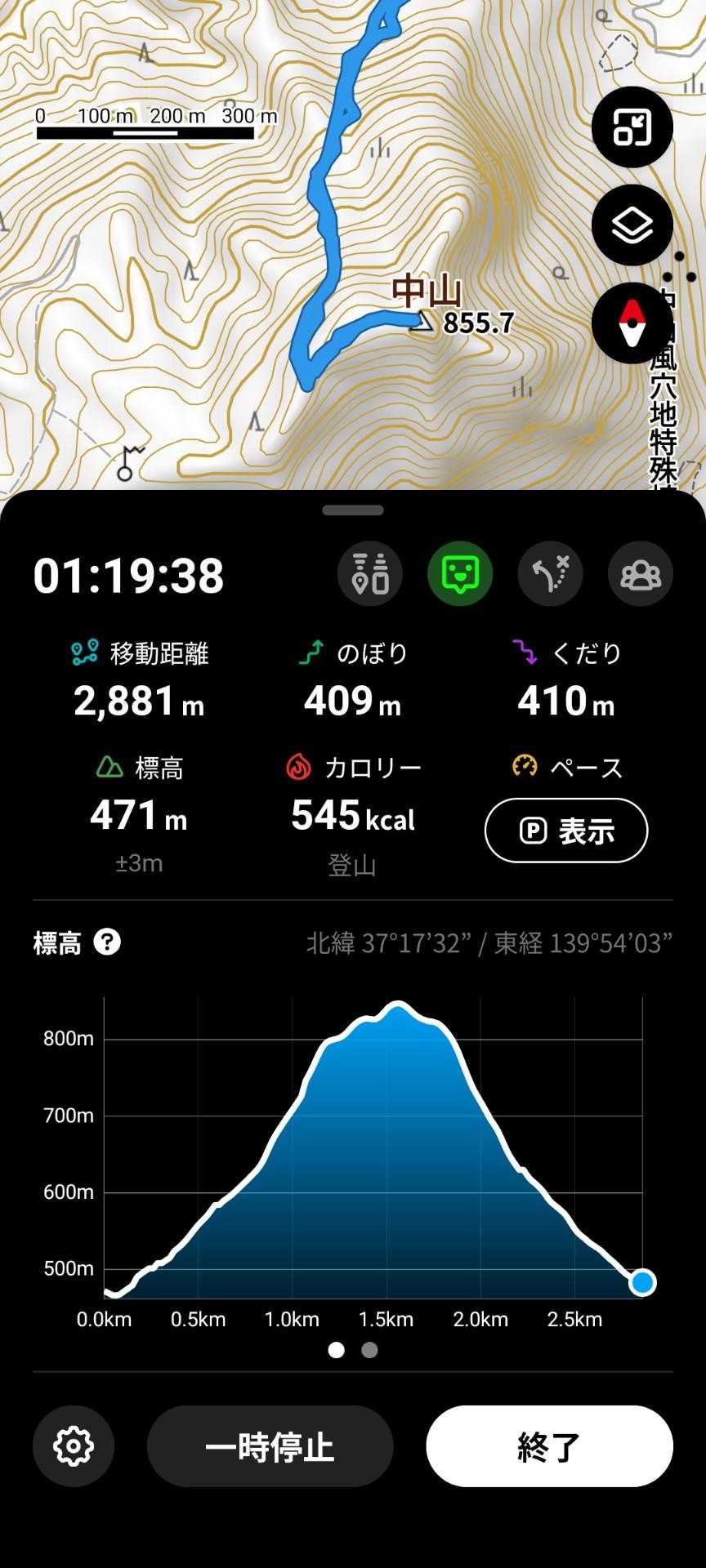Pause recording with 一時停止
The height and width of the screenshot is (1568, 706).
pyautogui.click(x=270, y=1446)
